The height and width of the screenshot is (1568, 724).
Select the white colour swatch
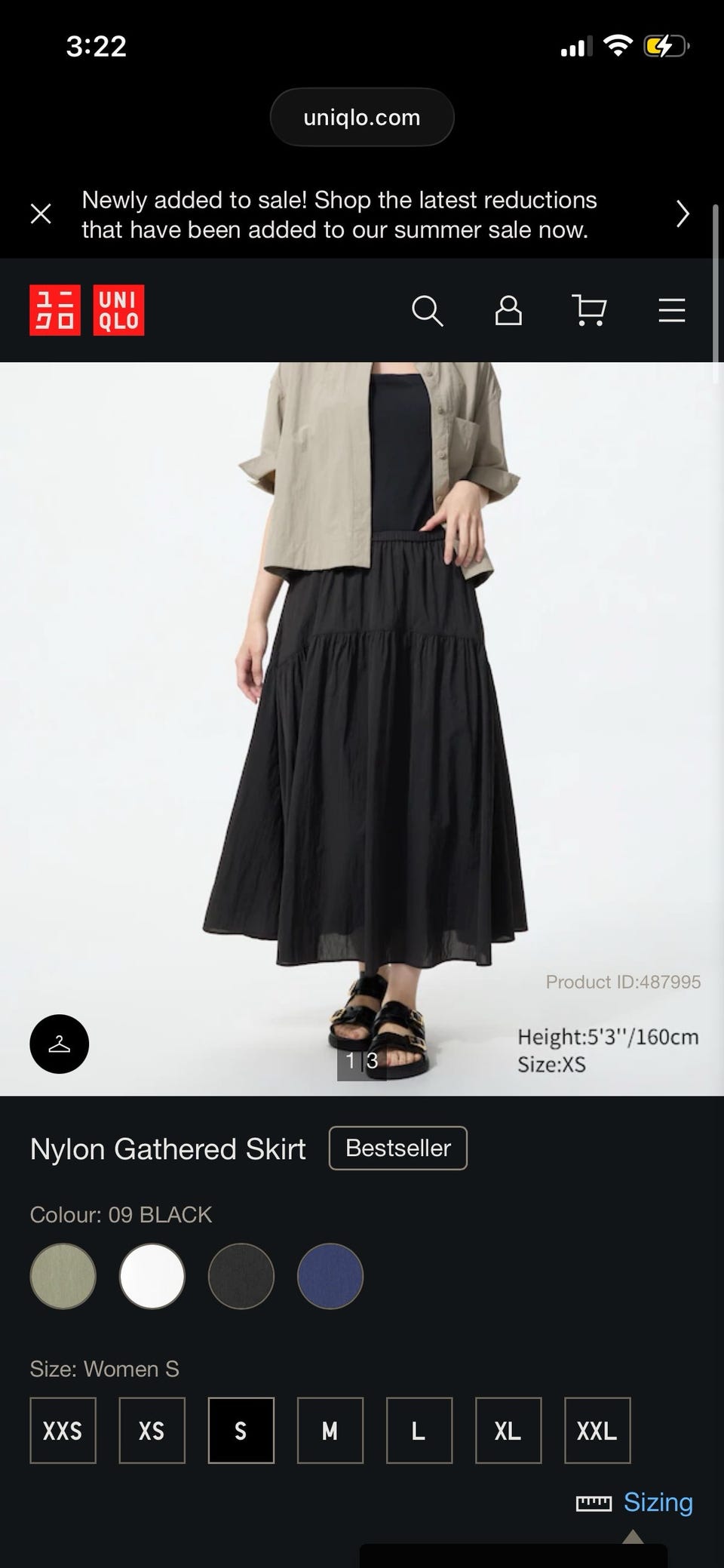click(152, 1276)
